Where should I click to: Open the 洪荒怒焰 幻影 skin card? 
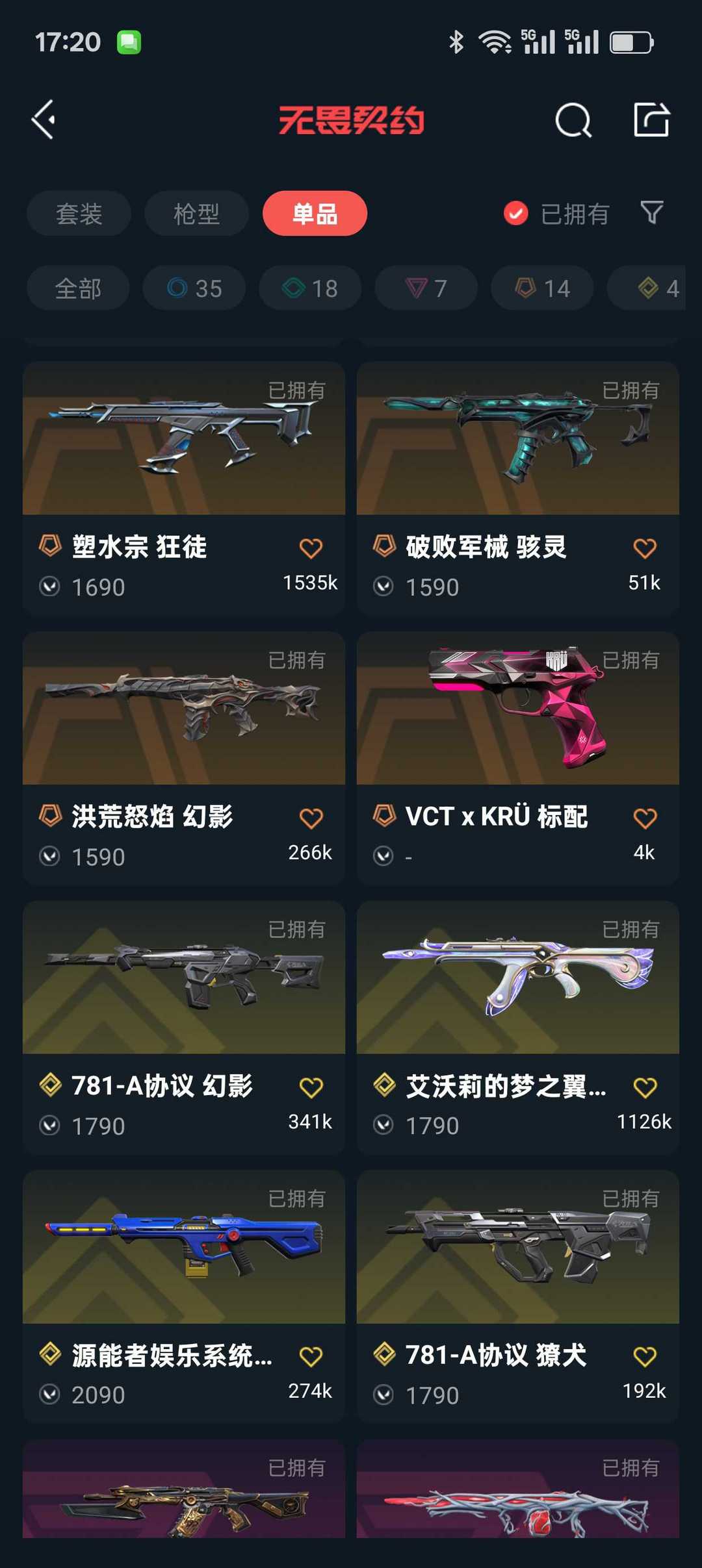coord(184,758)
